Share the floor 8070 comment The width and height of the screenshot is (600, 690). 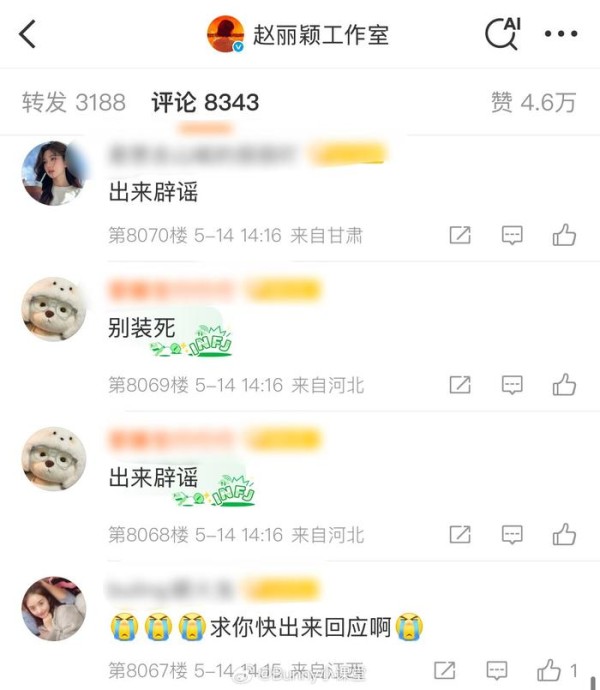460,236
